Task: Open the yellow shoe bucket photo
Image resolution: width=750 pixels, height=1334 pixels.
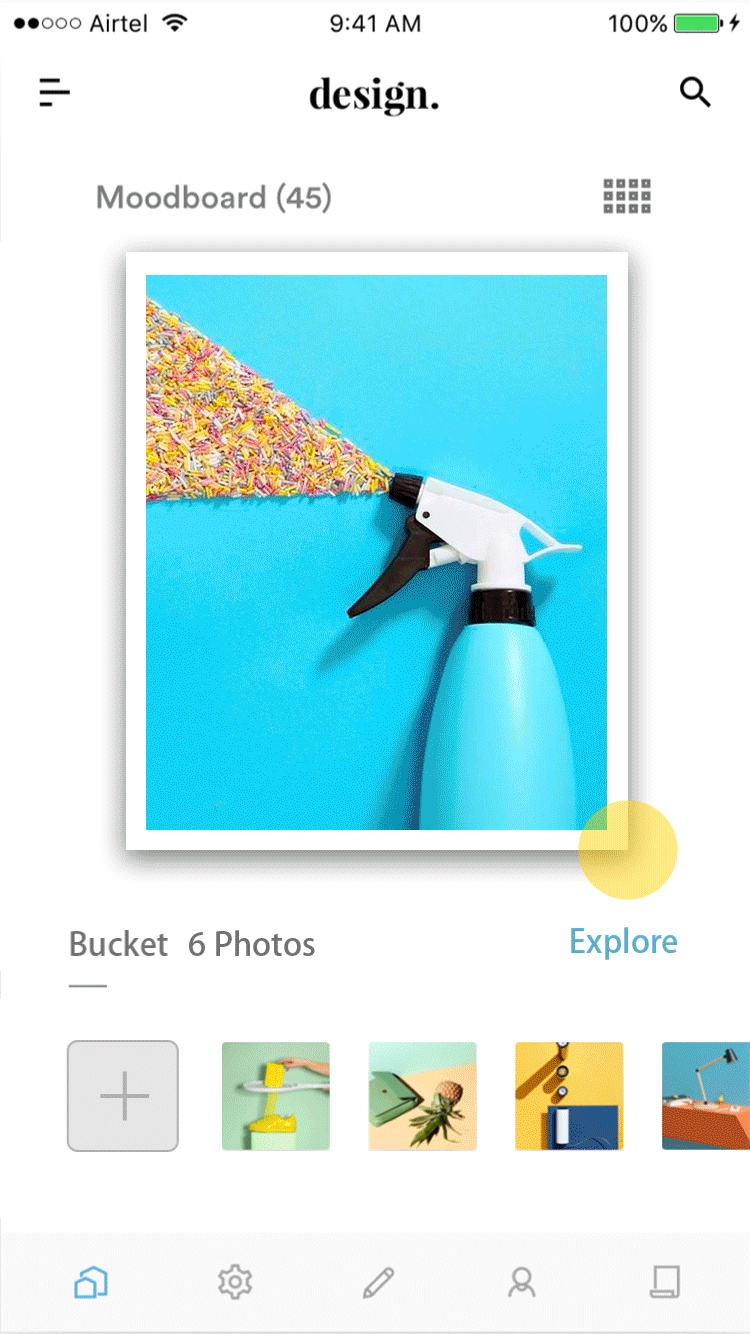Action: (275, 1096)
